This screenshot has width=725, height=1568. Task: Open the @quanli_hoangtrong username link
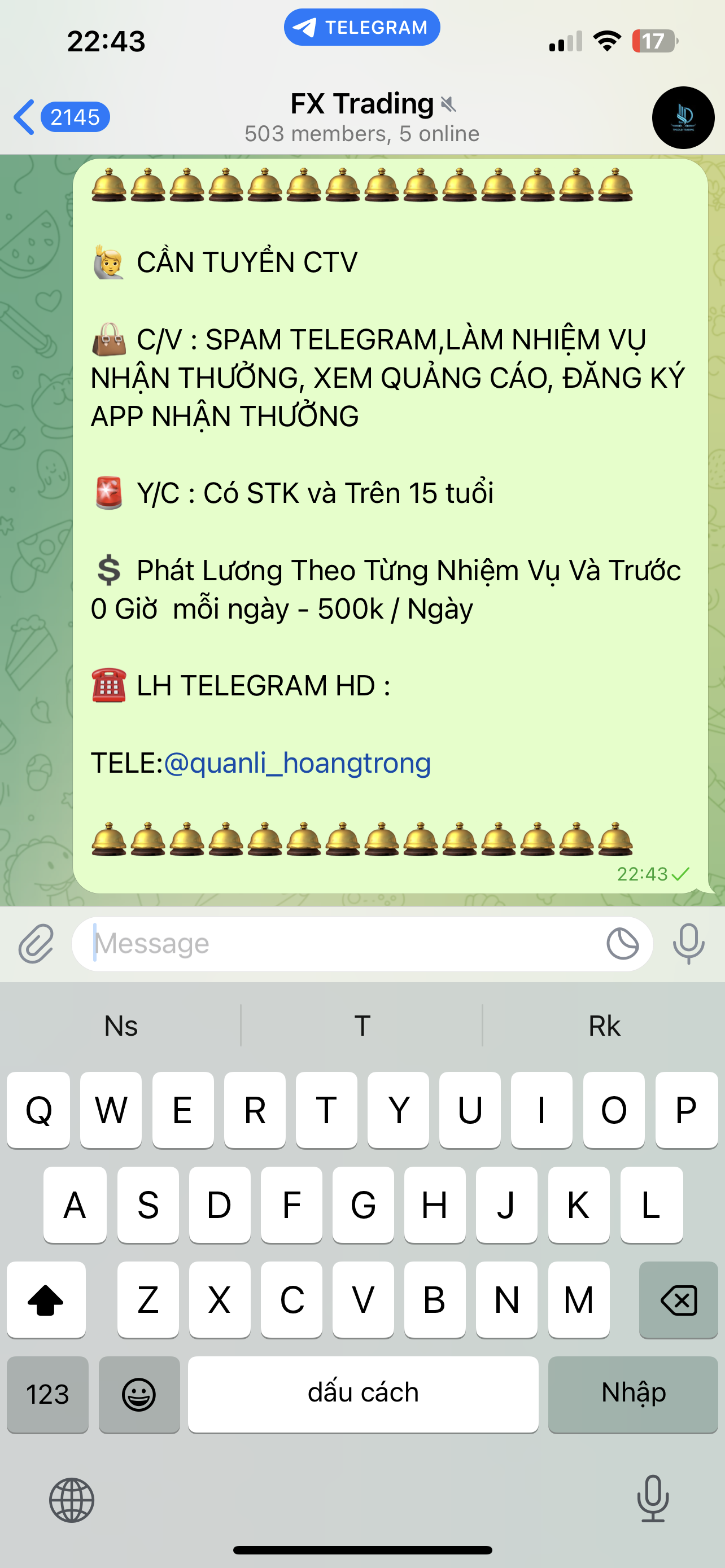[x=297, y=763]
